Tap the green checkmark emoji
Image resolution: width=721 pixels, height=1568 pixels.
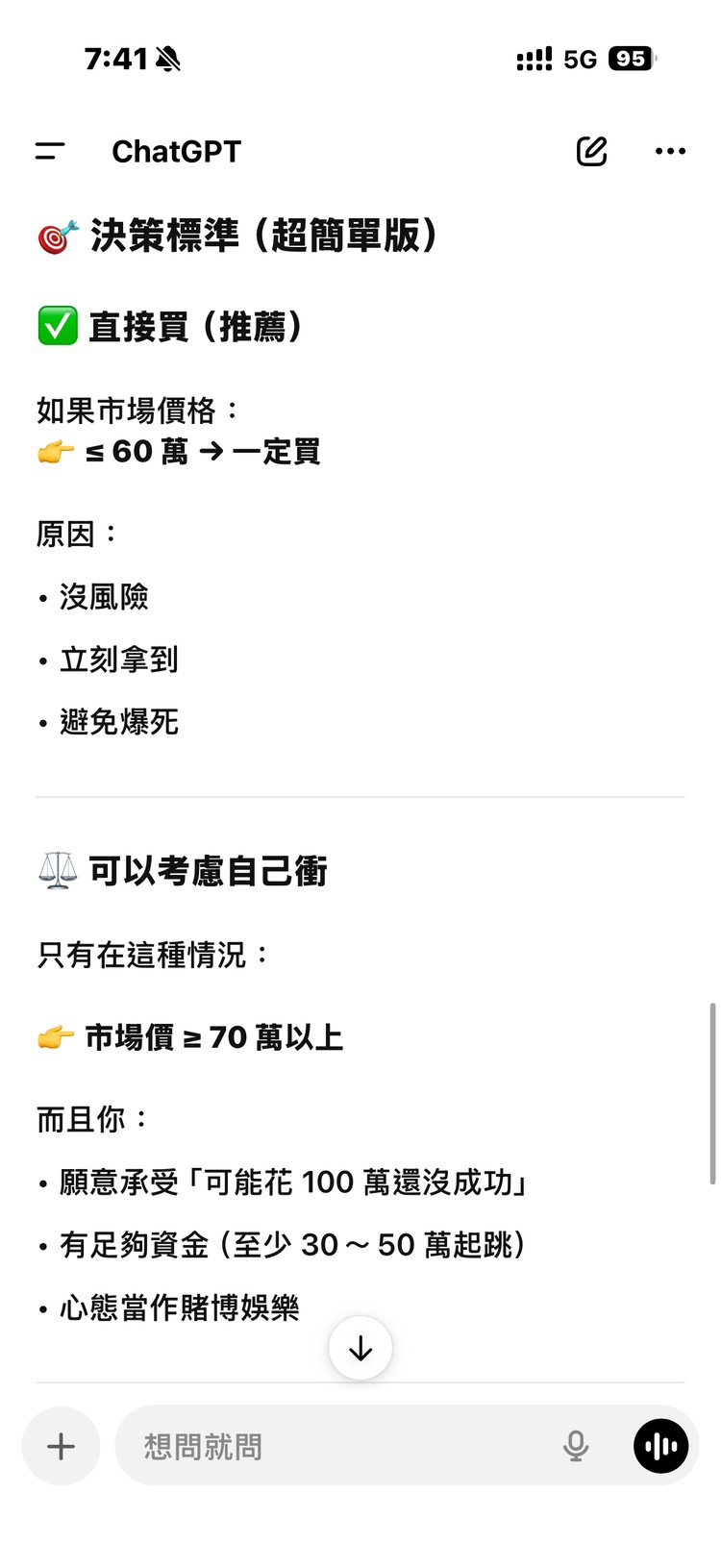[56, 328]
